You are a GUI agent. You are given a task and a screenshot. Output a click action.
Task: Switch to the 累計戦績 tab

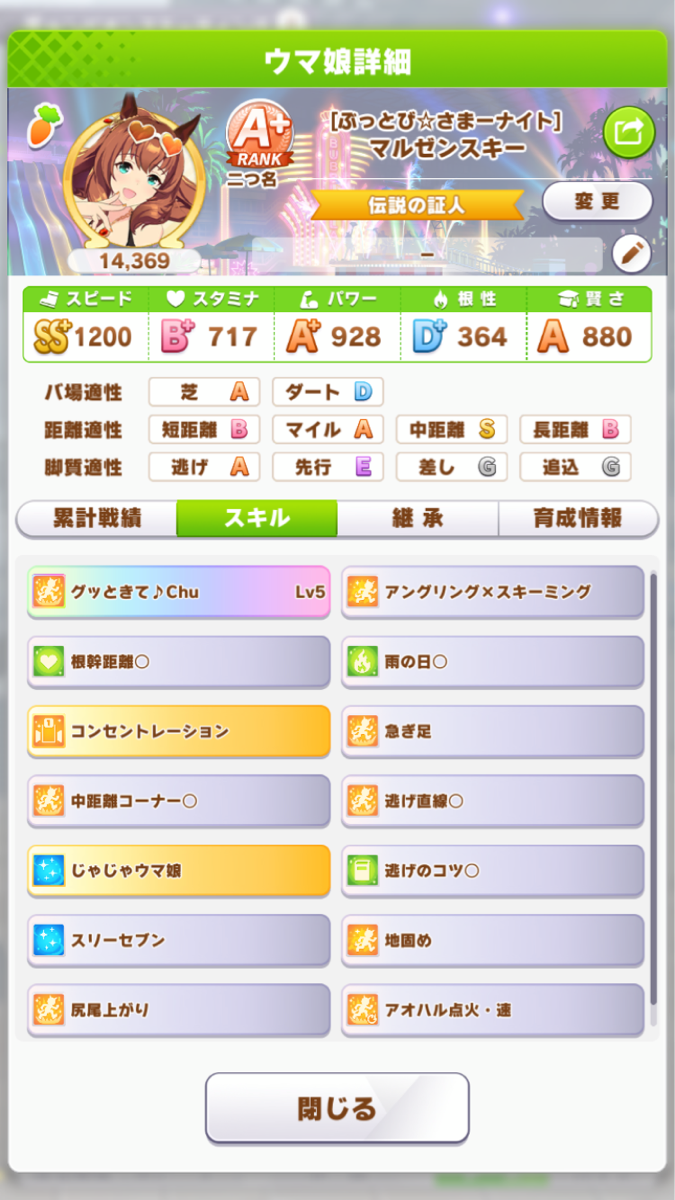pos(97,518)
